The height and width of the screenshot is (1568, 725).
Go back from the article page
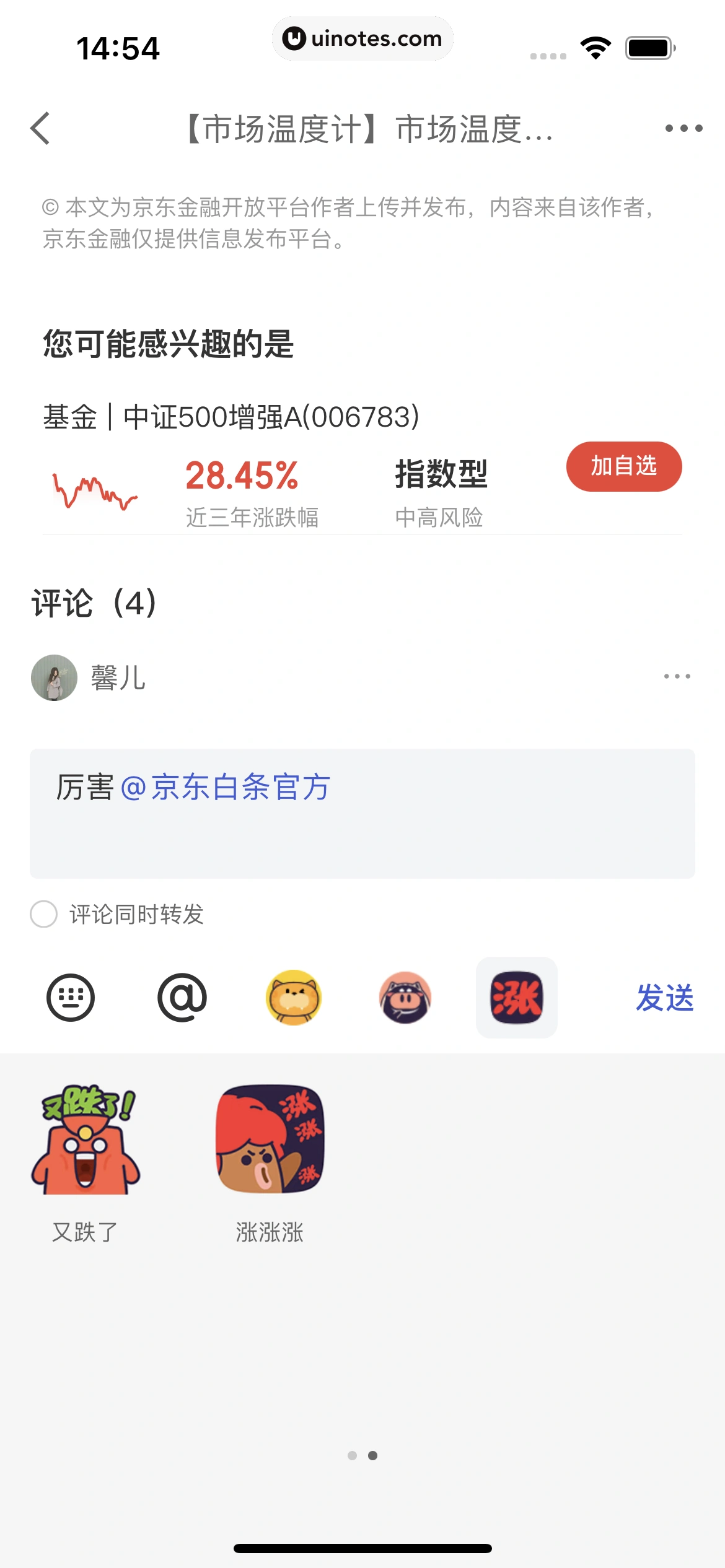coord(41,129)
